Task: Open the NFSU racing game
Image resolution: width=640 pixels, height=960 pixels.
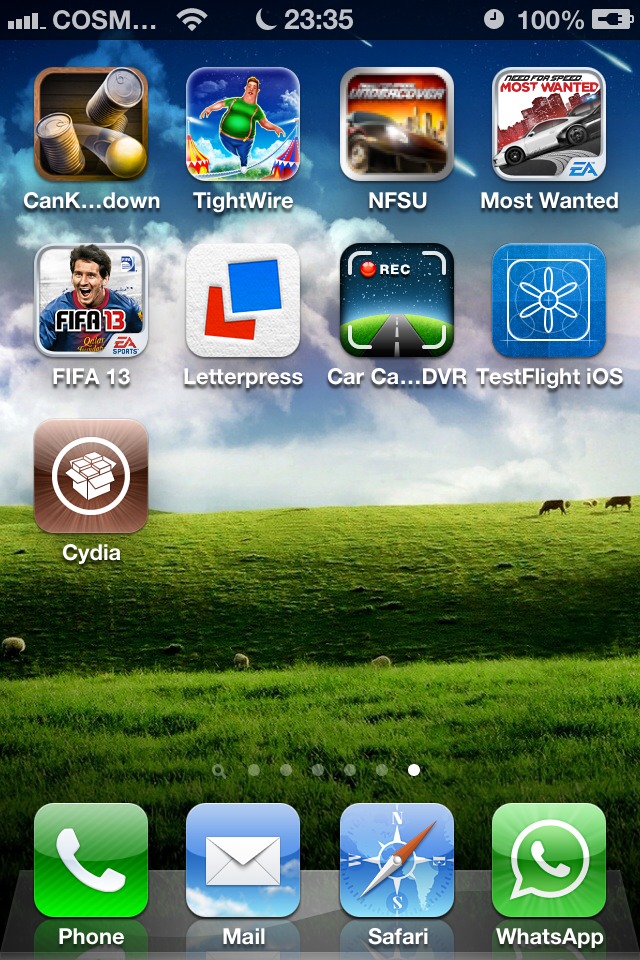Action: tap(397, 124)
